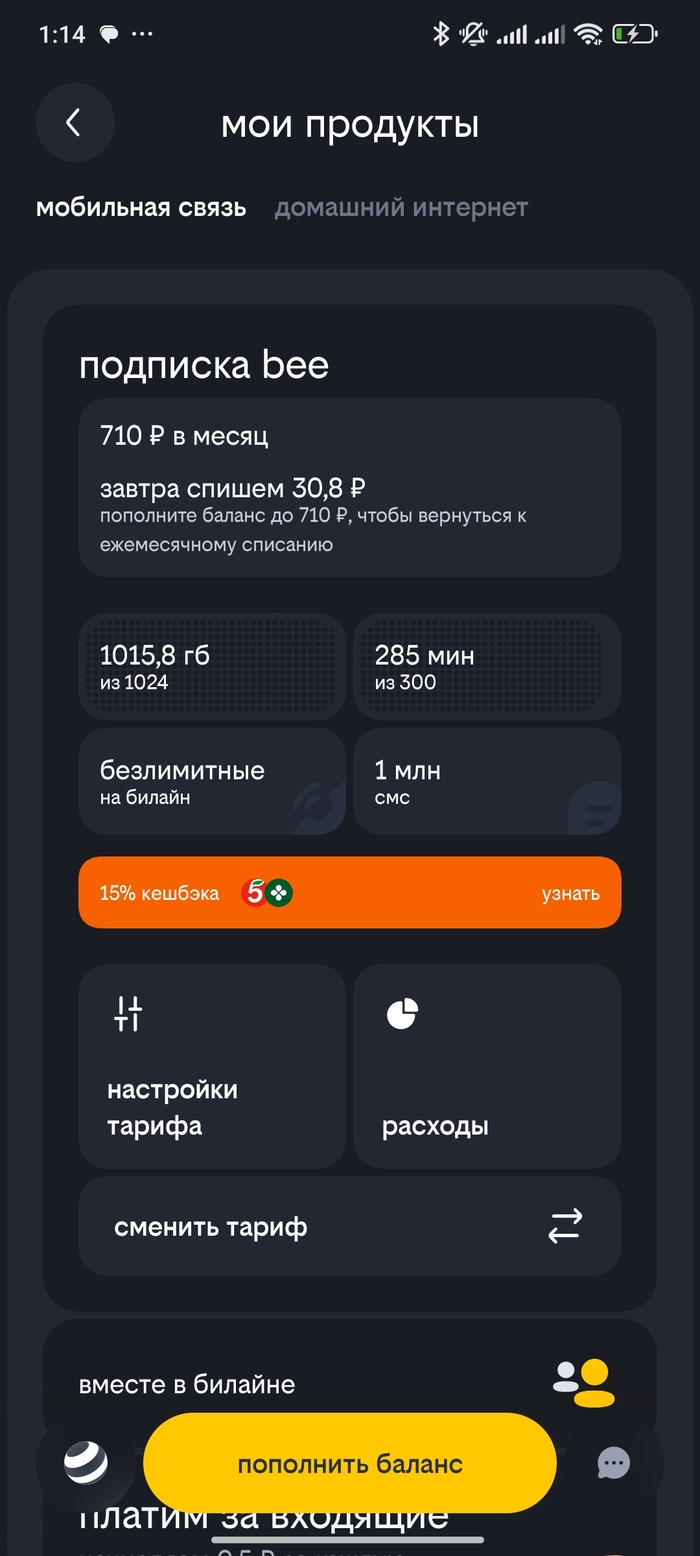Open безлимитные на билайн tile
Image resolution: width=700 pixels, height=1556 pixels.
[212, 781]
